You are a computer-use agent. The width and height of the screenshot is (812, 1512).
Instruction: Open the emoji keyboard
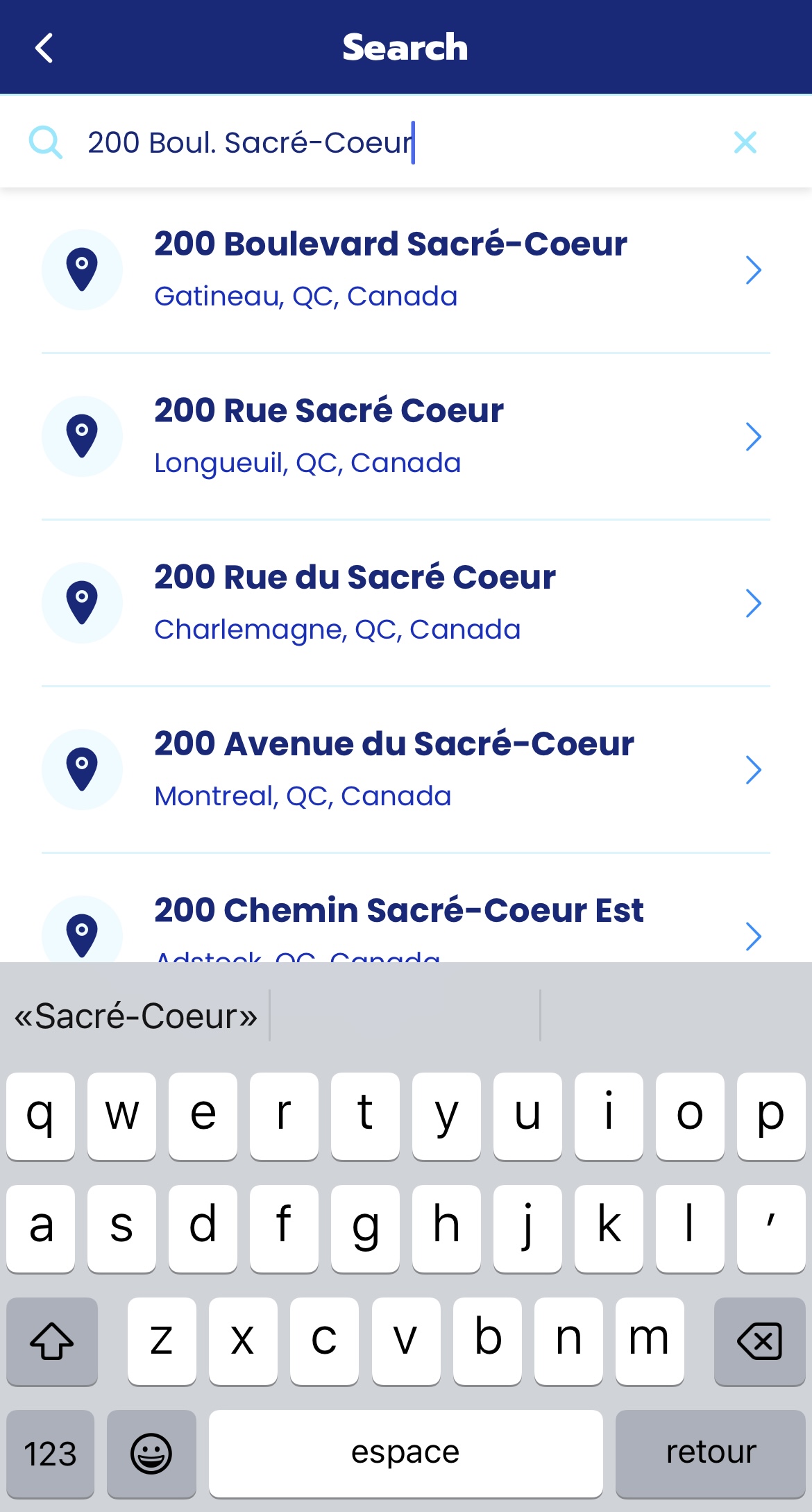point(151,1453)
